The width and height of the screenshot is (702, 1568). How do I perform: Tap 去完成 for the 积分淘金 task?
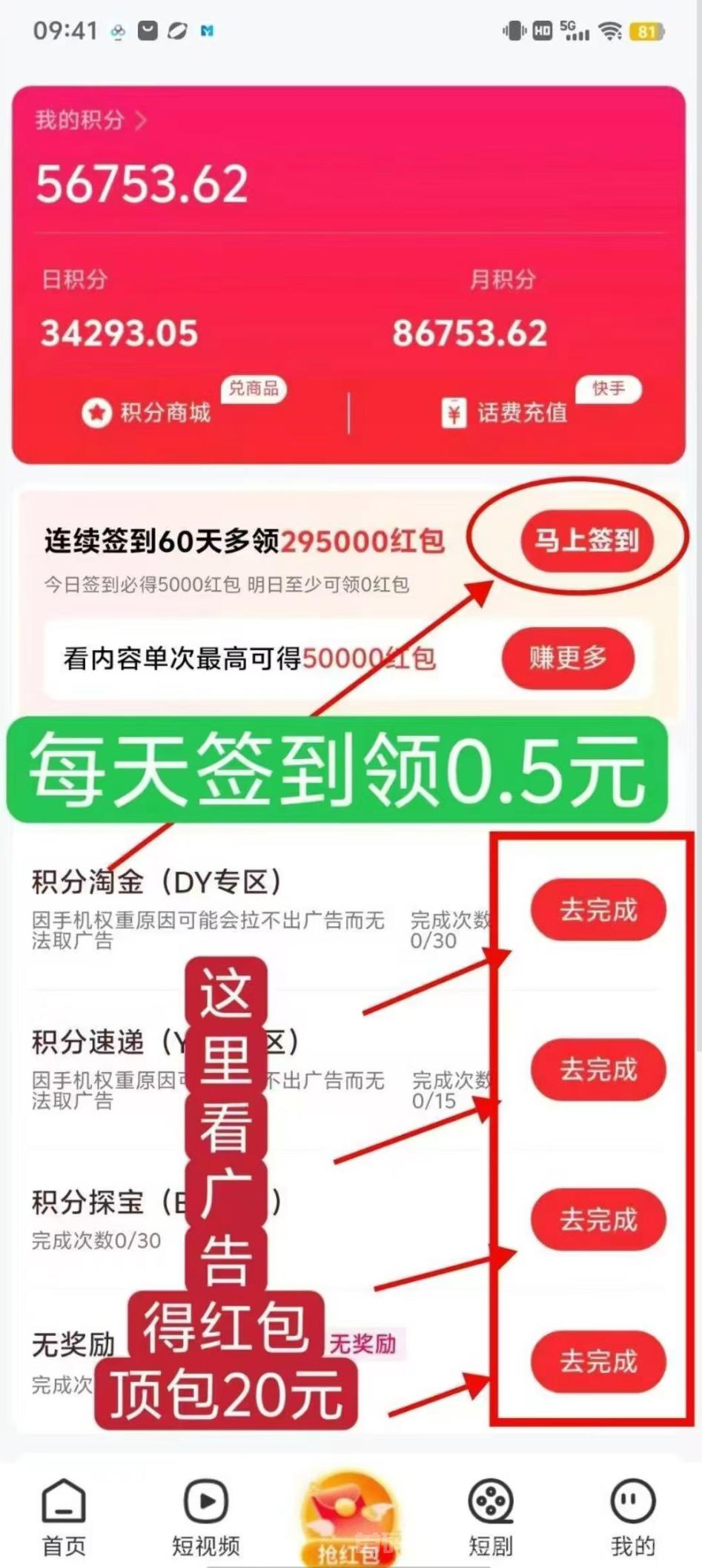point(598,910)
